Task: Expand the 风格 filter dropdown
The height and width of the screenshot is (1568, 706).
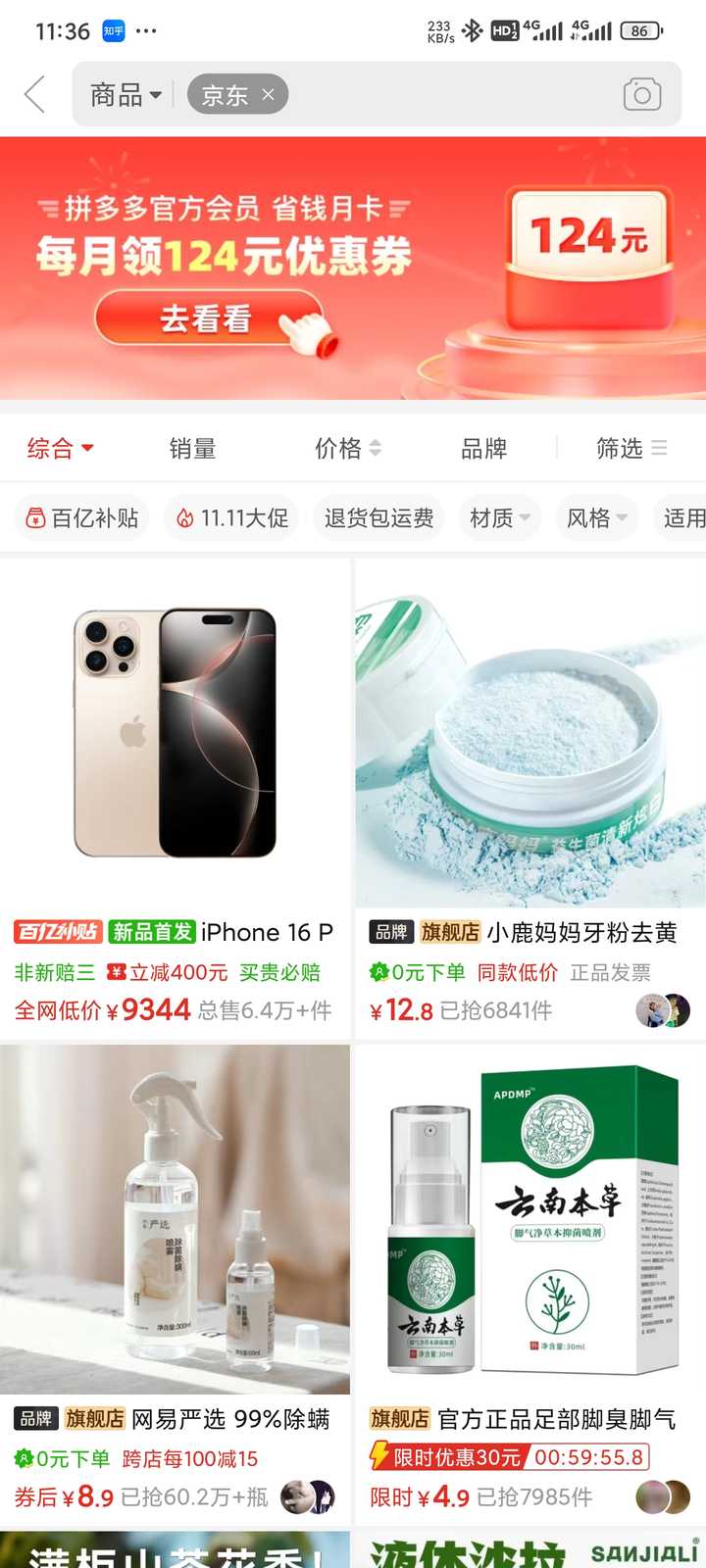Action: pyautogui.click(x=596, y=517)
